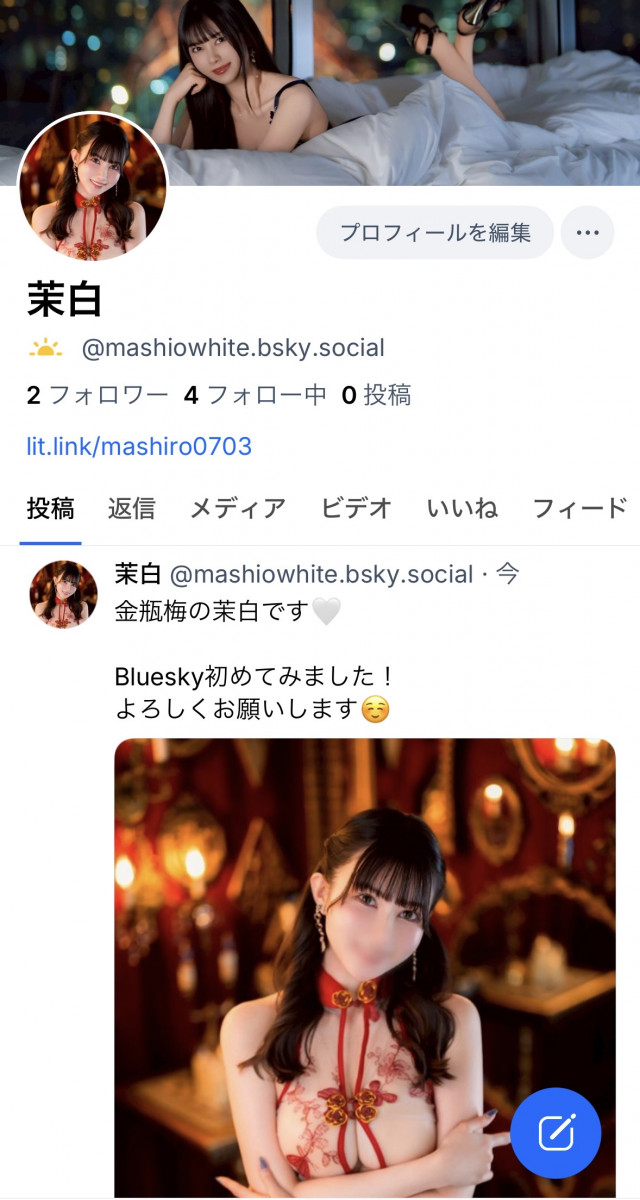Open the large profile avatar

(93, 187)
